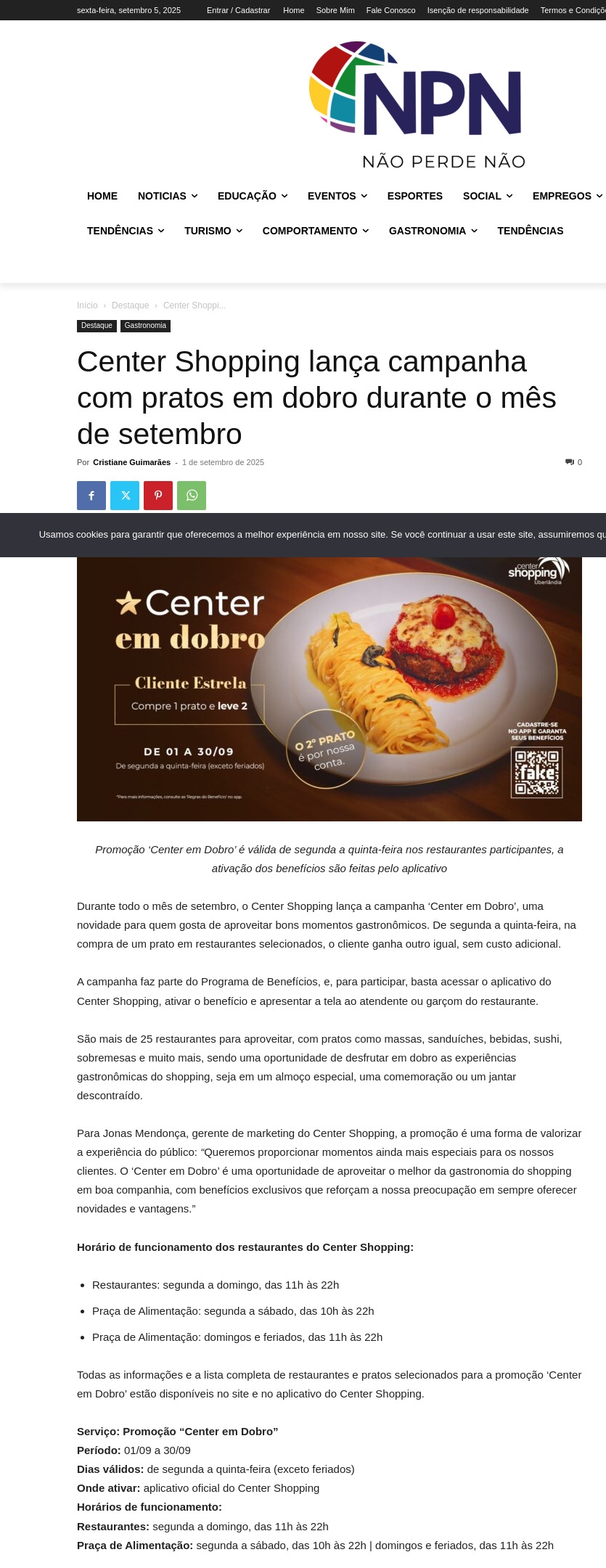Expand the EDUCAÇÃO menu

pos(253,196)
